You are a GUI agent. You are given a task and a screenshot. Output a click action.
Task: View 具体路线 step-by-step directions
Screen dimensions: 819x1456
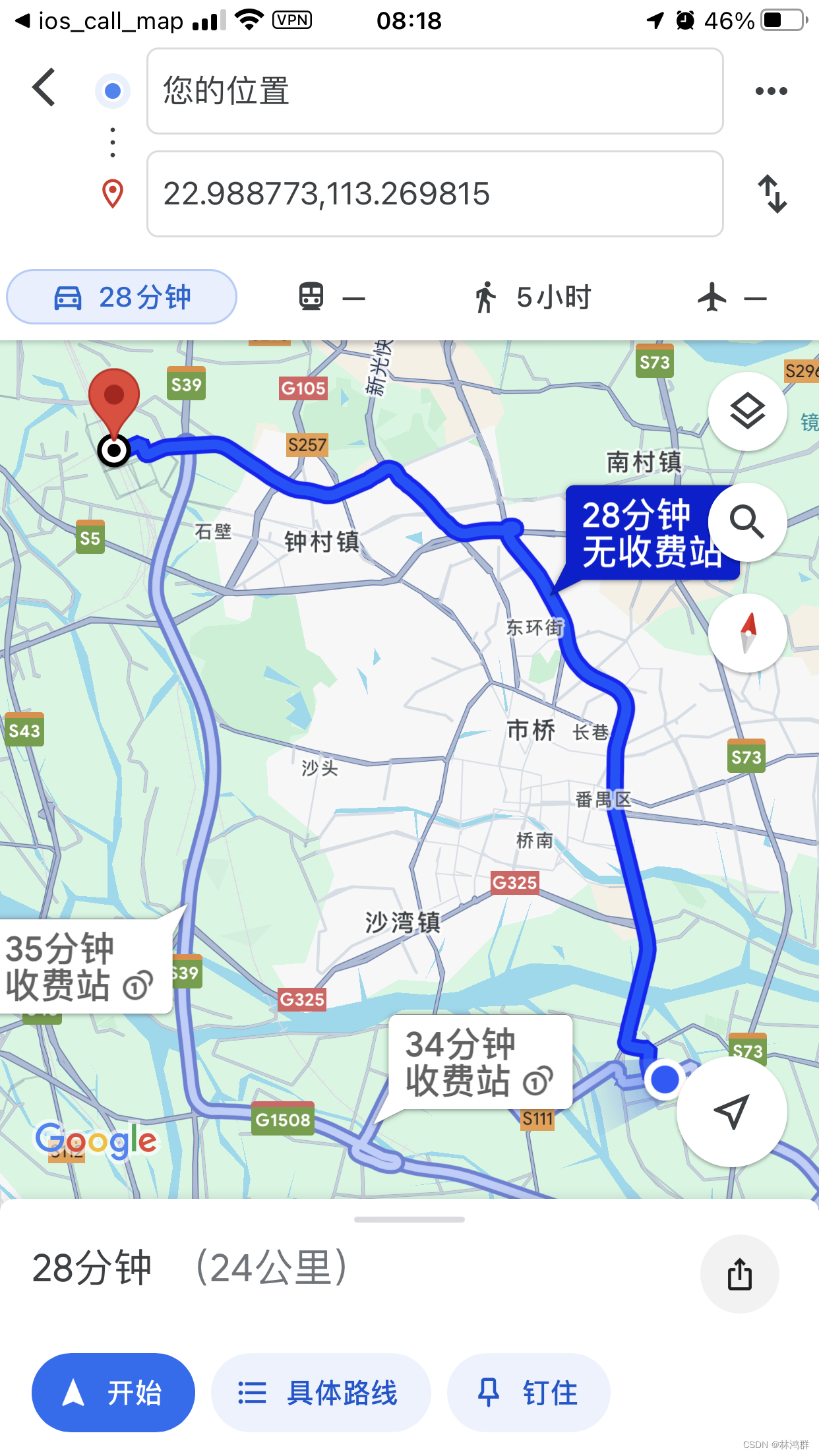[320, 1393]
